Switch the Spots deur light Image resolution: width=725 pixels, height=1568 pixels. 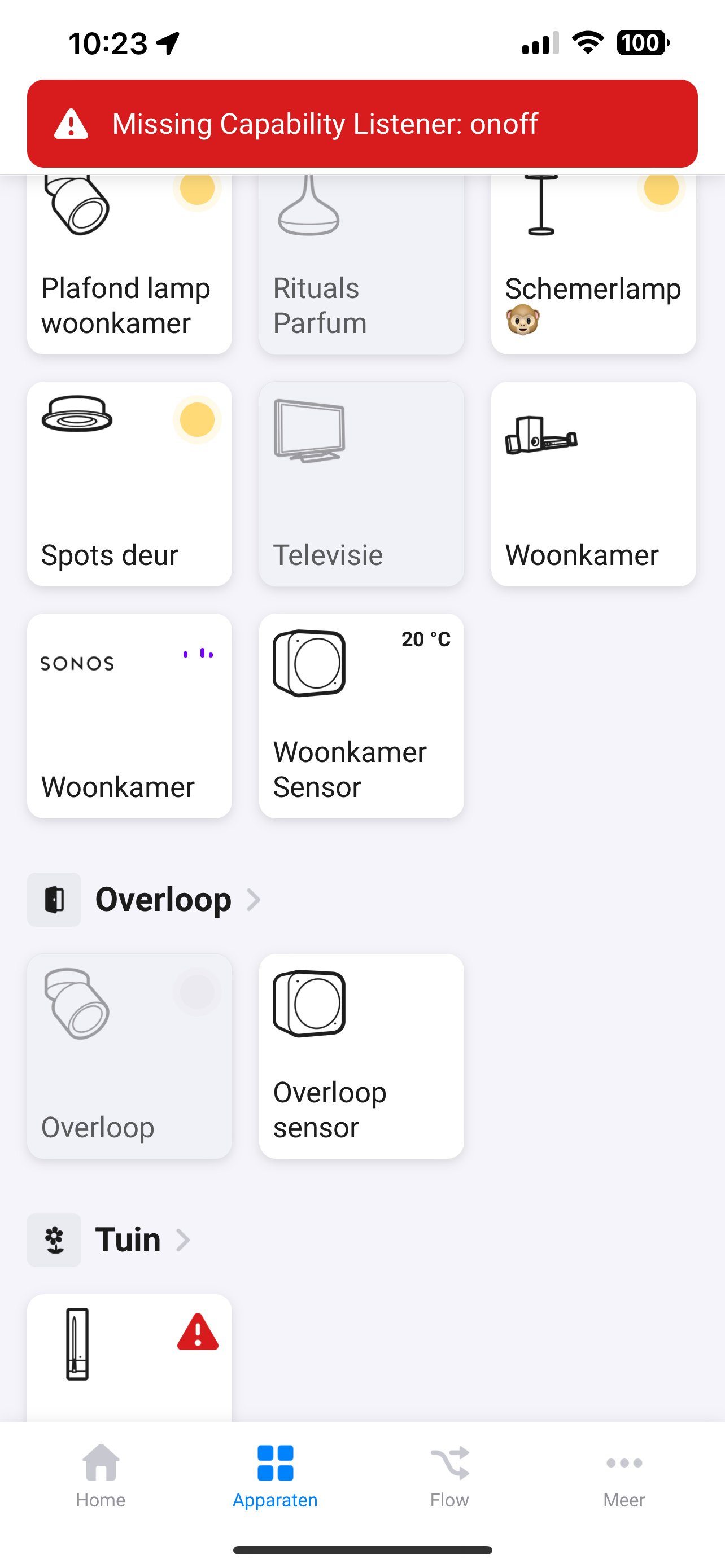tap(129, 483)
